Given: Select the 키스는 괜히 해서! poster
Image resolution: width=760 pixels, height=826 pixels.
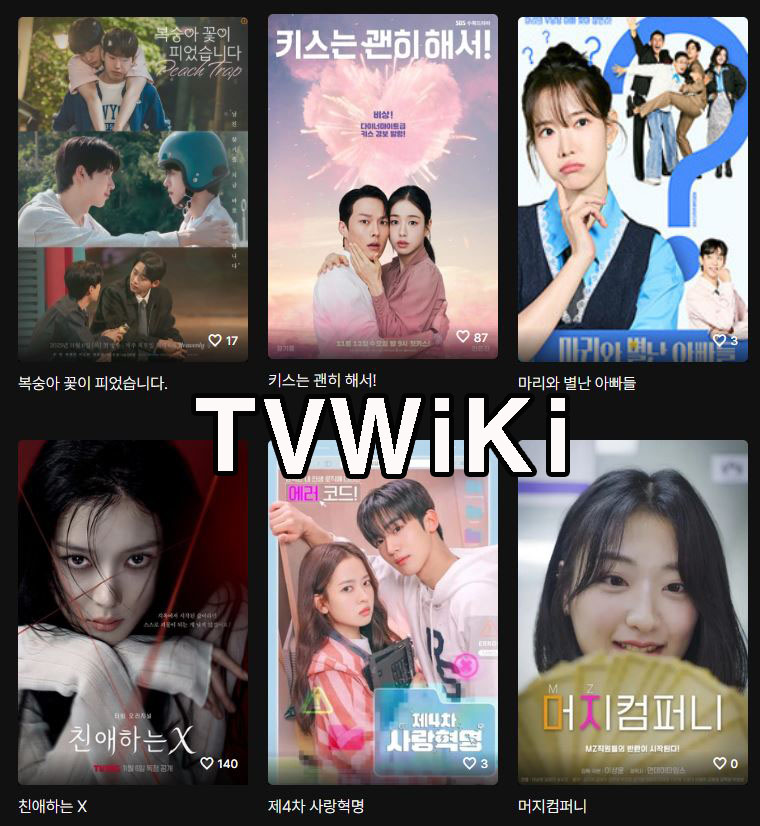Looking at the screenshot, I should [383, 190].
